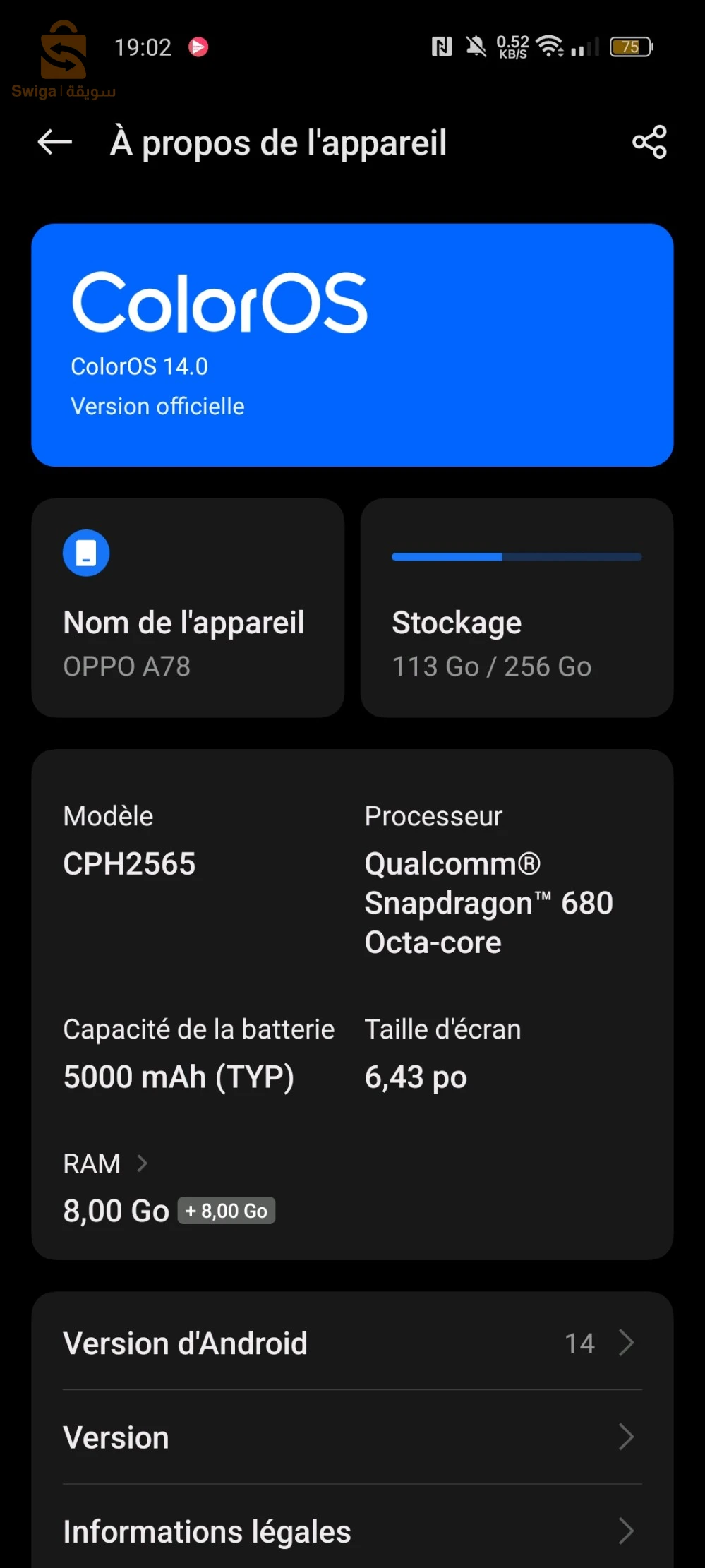Go back from À propos de l'appareil
705x1568 pixels.
(55, 143)
